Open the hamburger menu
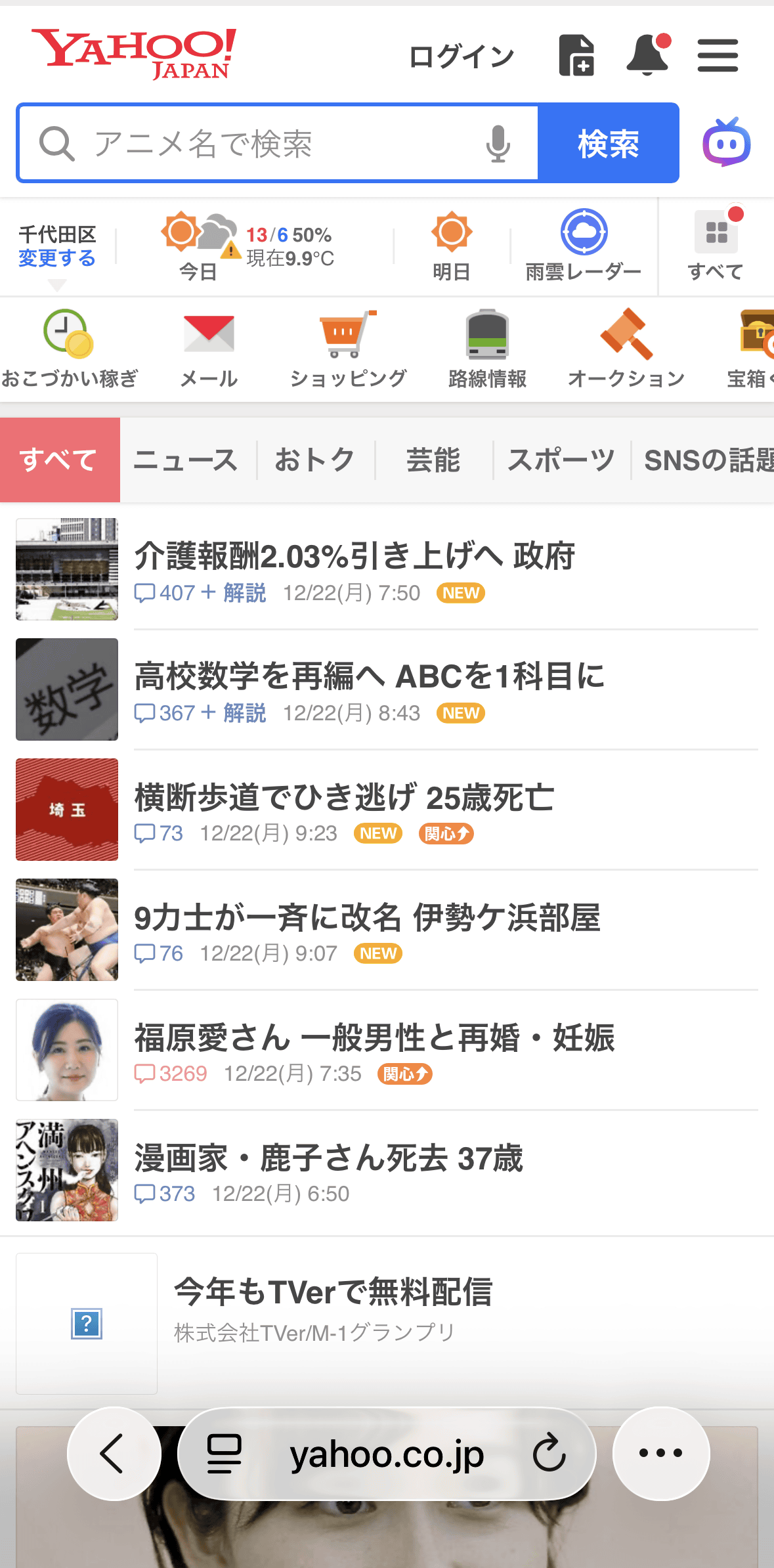This screenshot has height=1568, width=774. pyautogui.click(x=718, y=55)
